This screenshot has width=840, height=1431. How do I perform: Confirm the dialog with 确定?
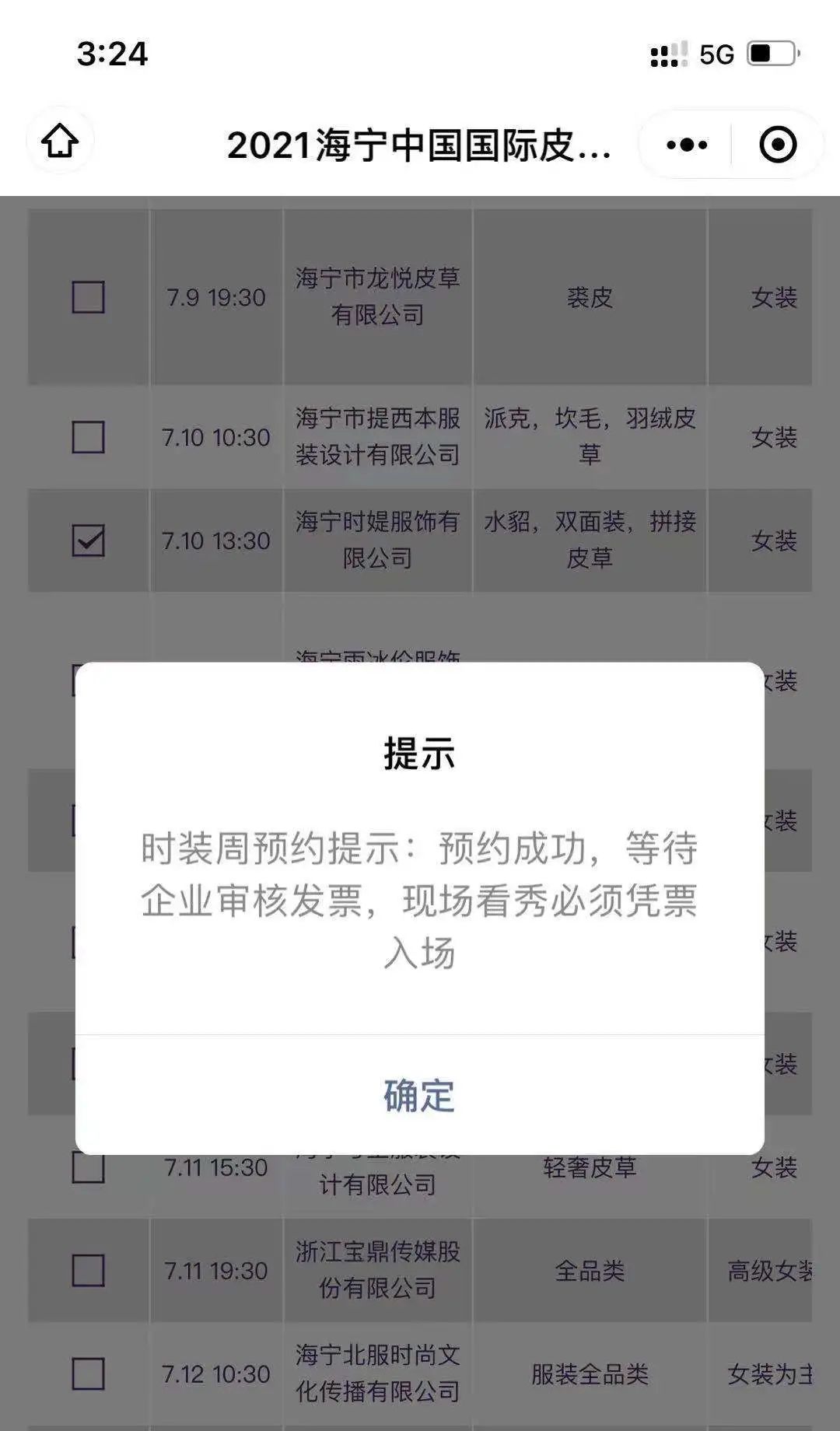coord(419,1095)
